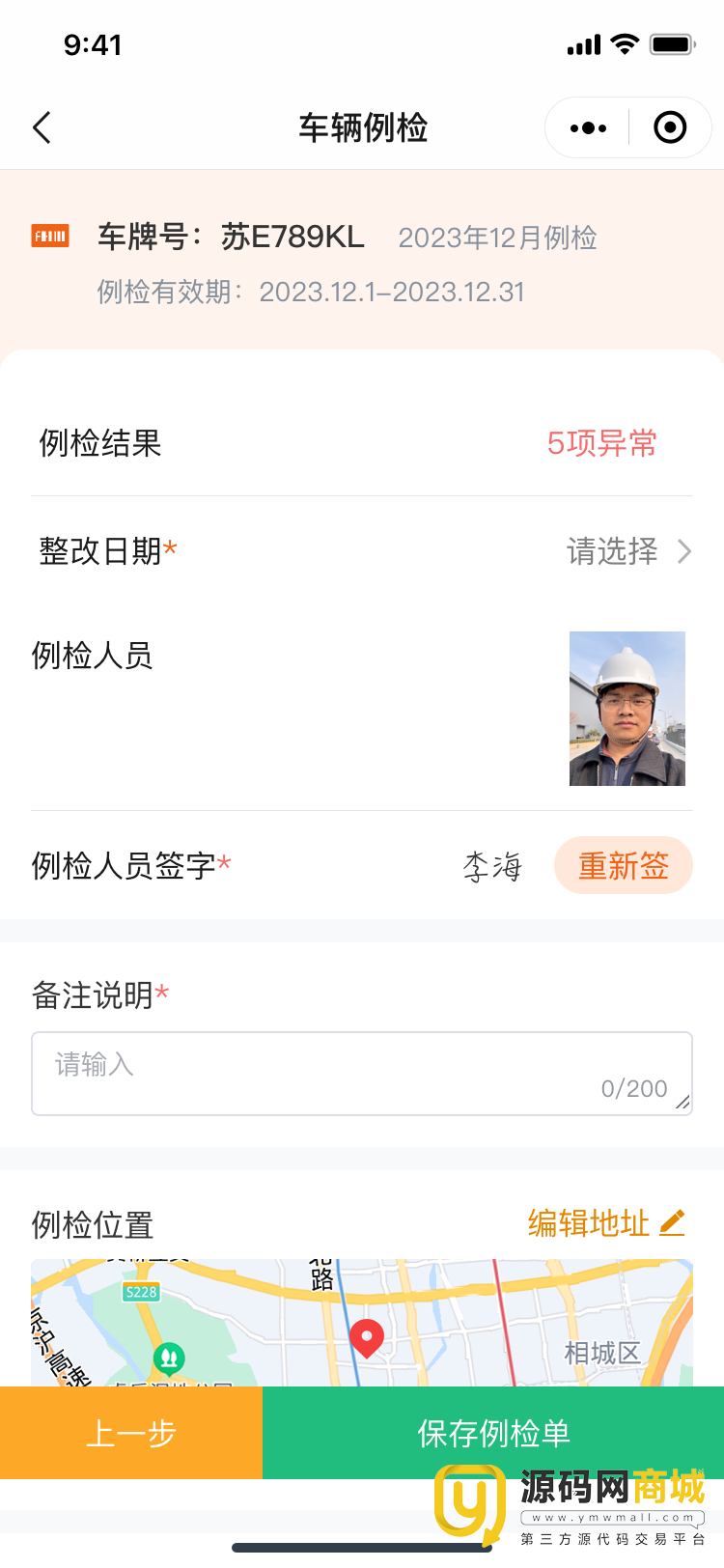Close the mini program via target icon
This screenshot has width=724, height=1568.
pyautogui.click(x=670, y=127)
